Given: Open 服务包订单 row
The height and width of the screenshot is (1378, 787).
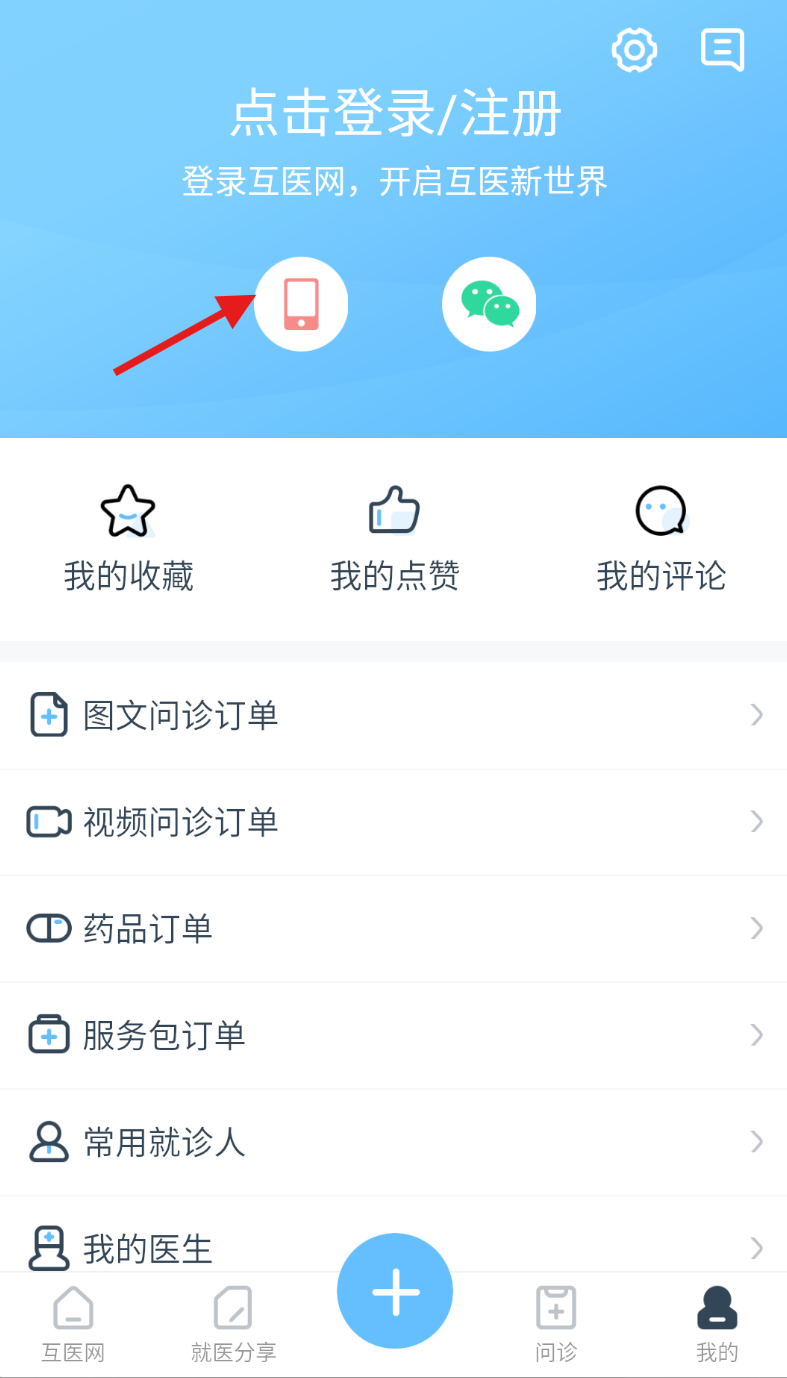Looking at the screenshot, I should (393, 1035).
